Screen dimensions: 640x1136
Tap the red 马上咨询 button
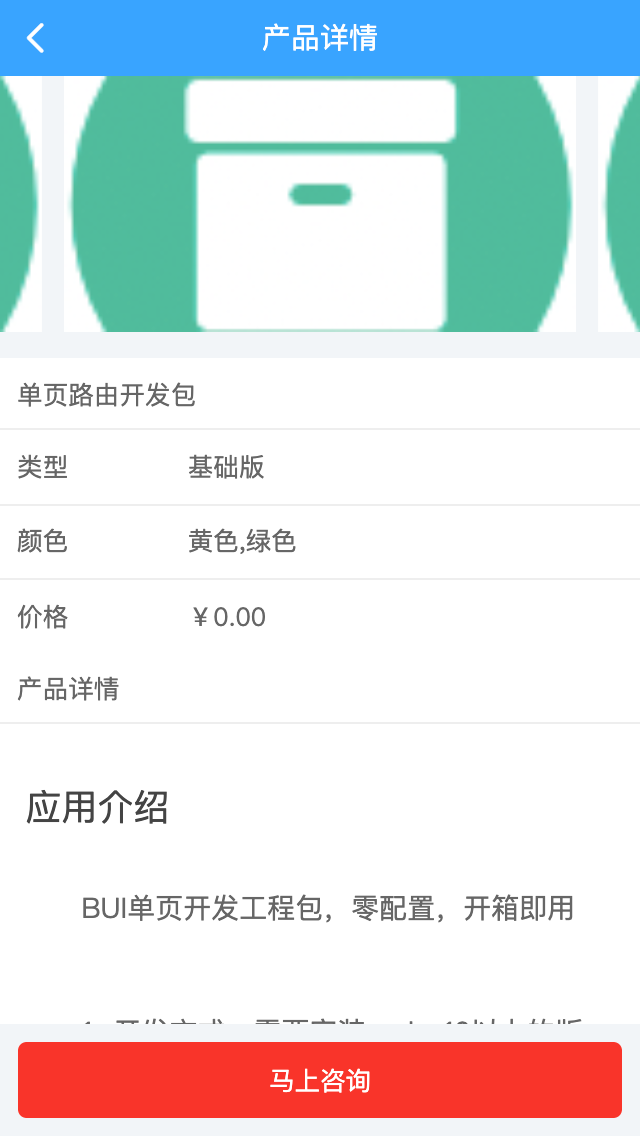pos(320,1080)
